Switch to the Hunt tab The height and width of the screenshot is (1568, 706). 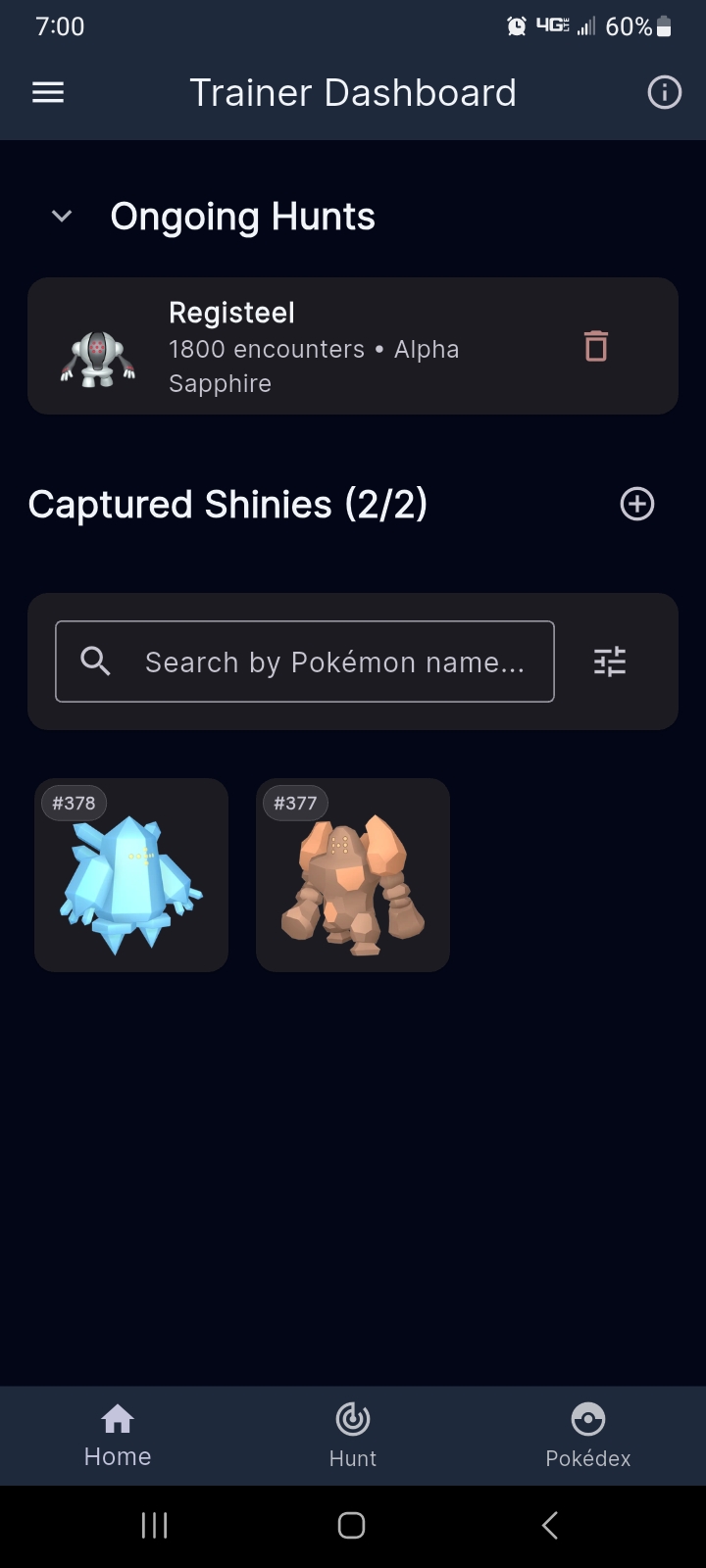pyautogui.click(x=353, y=1436)
